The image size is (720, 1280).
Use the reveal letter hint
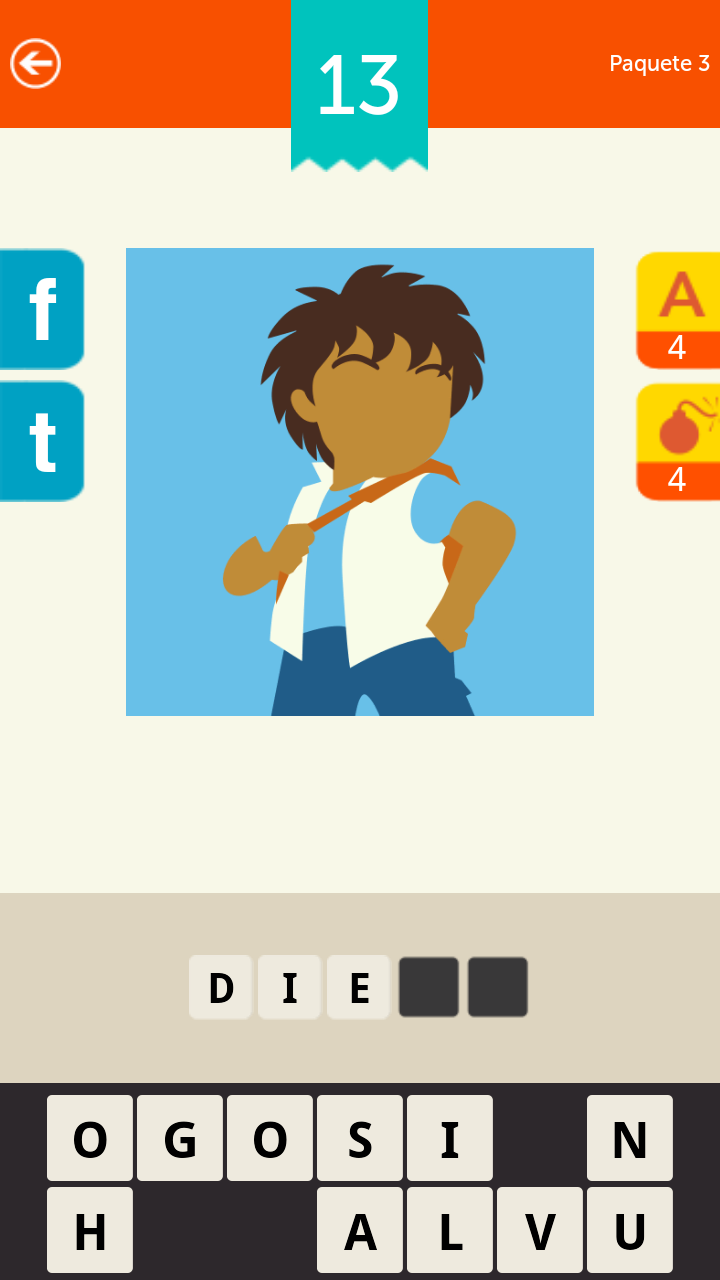tap(678, 310)
